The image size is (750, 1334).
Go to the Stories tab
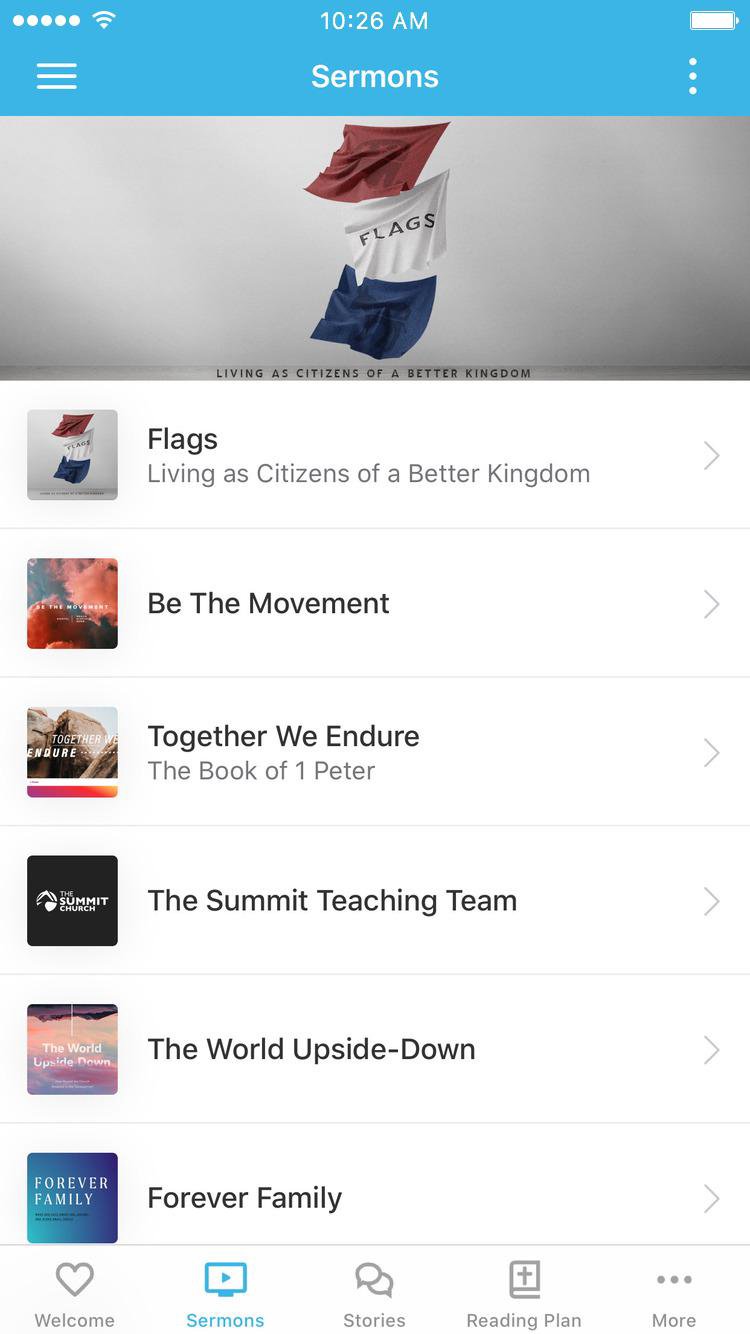(x=374, y=1293)
